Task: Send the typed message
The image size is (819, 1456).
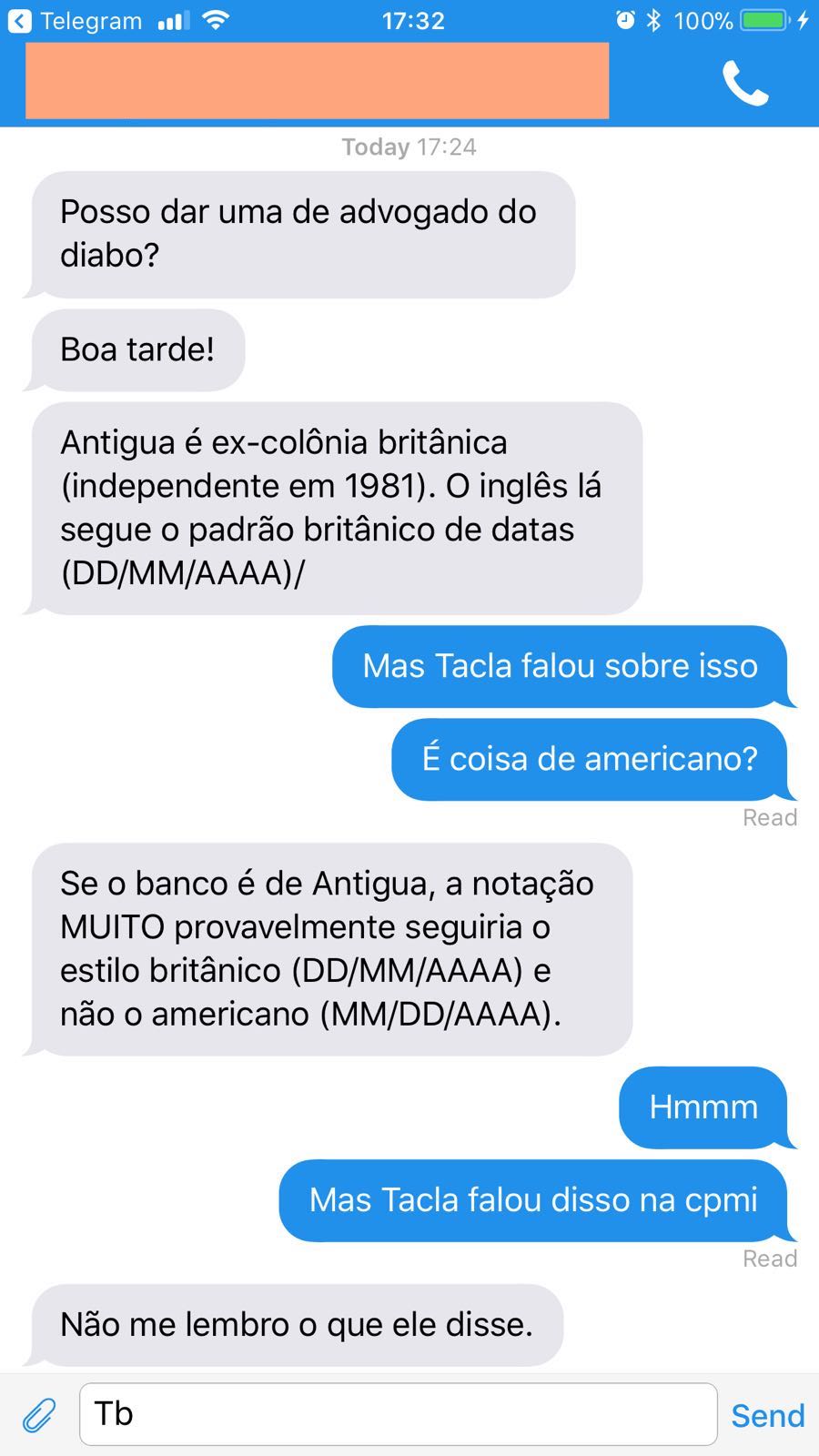Action: pyautogui.click(x=767, y=1415)
